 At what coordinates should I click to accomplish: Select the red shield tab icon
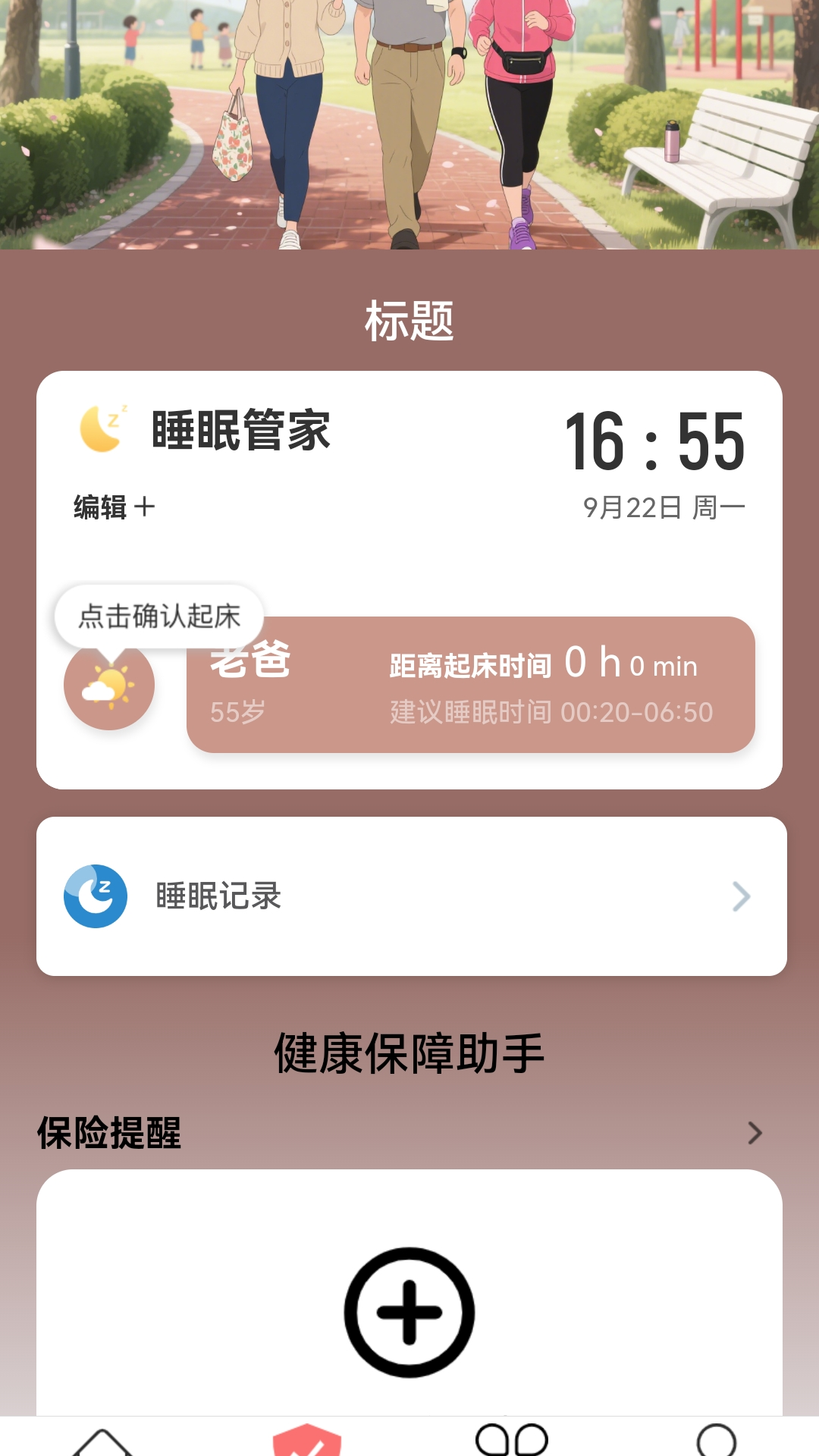[x=308, y=1437]
